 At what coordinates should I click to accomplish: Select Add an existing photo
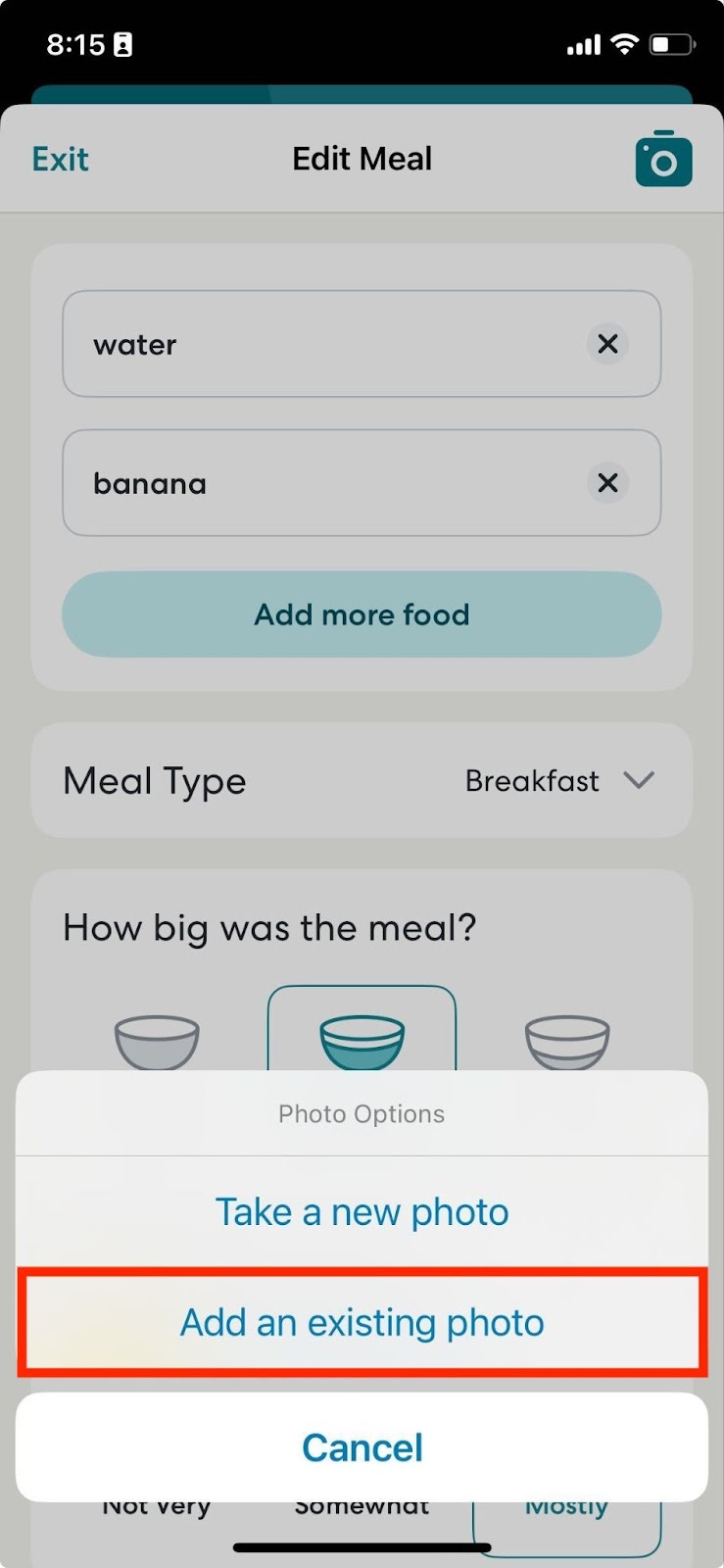(362, 1323)
